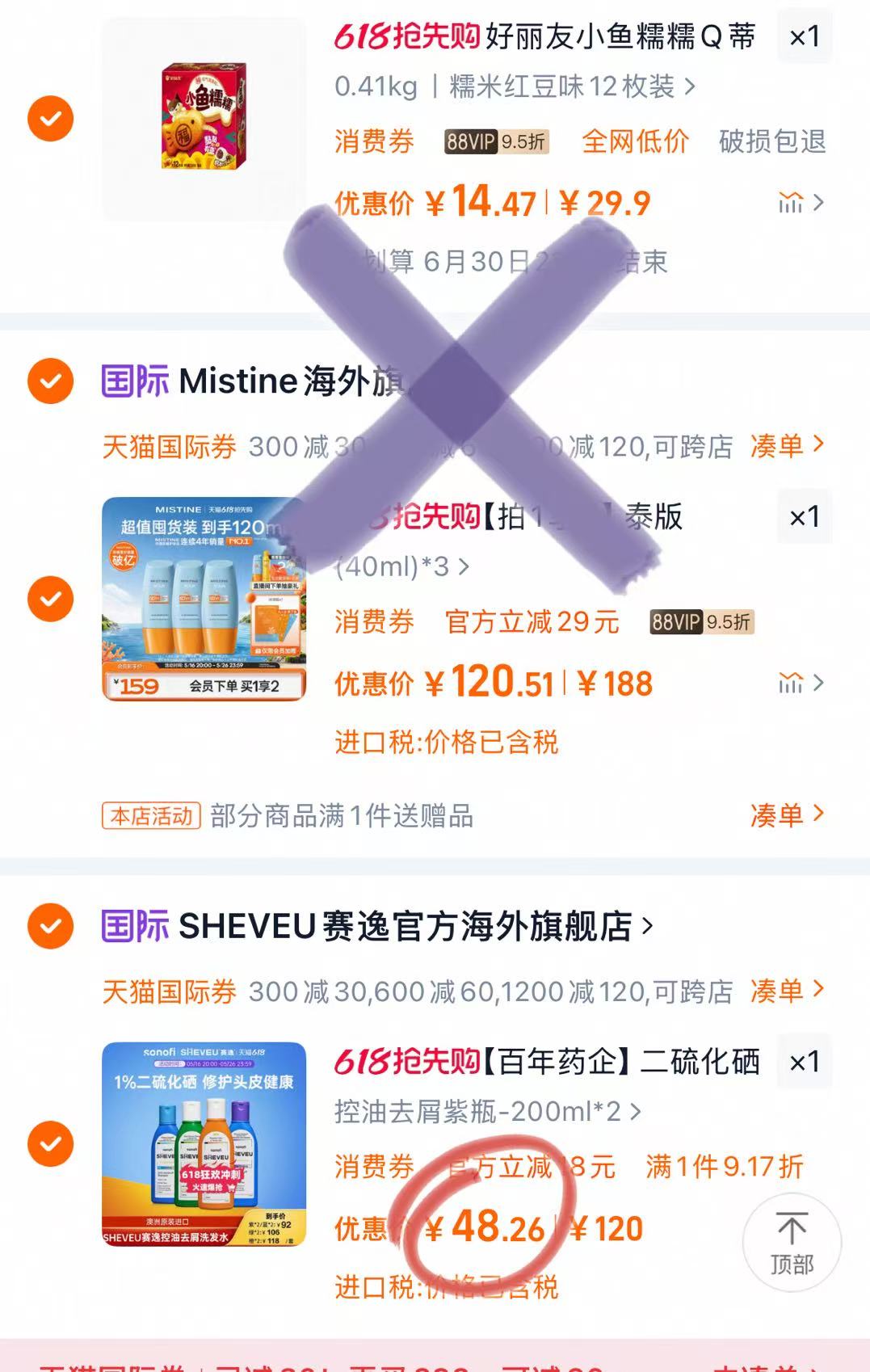This screenshot has width=870, height=1372.
Task: Open the 好丽友小鱼糯糯 product image
Action: point(204,119)
